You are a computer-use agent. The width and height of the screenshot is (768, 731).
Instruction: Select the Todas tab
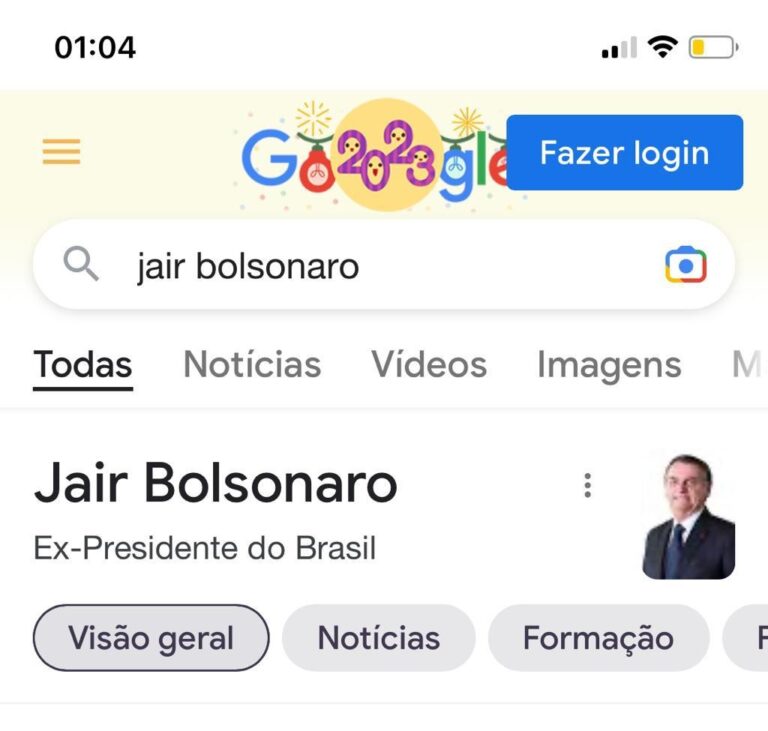point(83,365)
